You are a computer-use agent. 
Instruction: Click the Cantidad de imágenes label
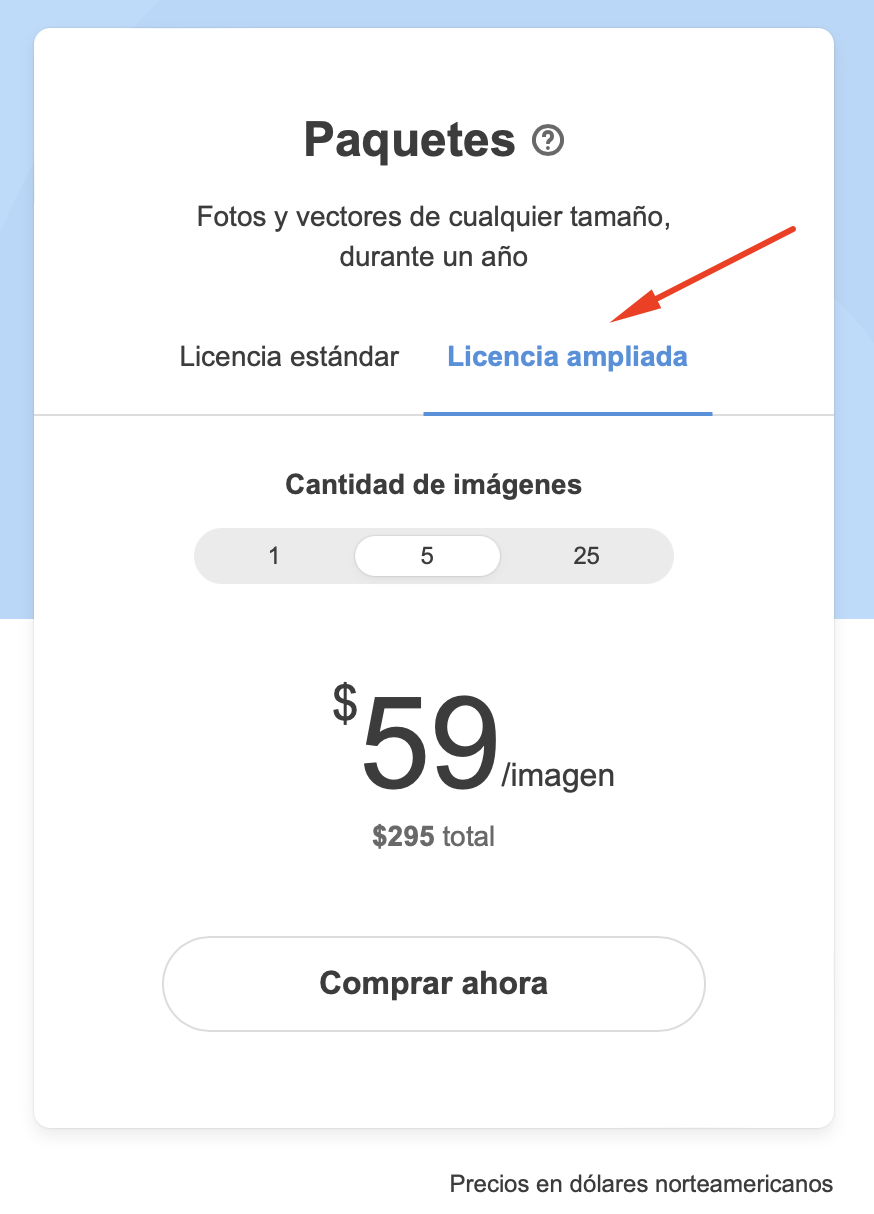tap(433, 484)
